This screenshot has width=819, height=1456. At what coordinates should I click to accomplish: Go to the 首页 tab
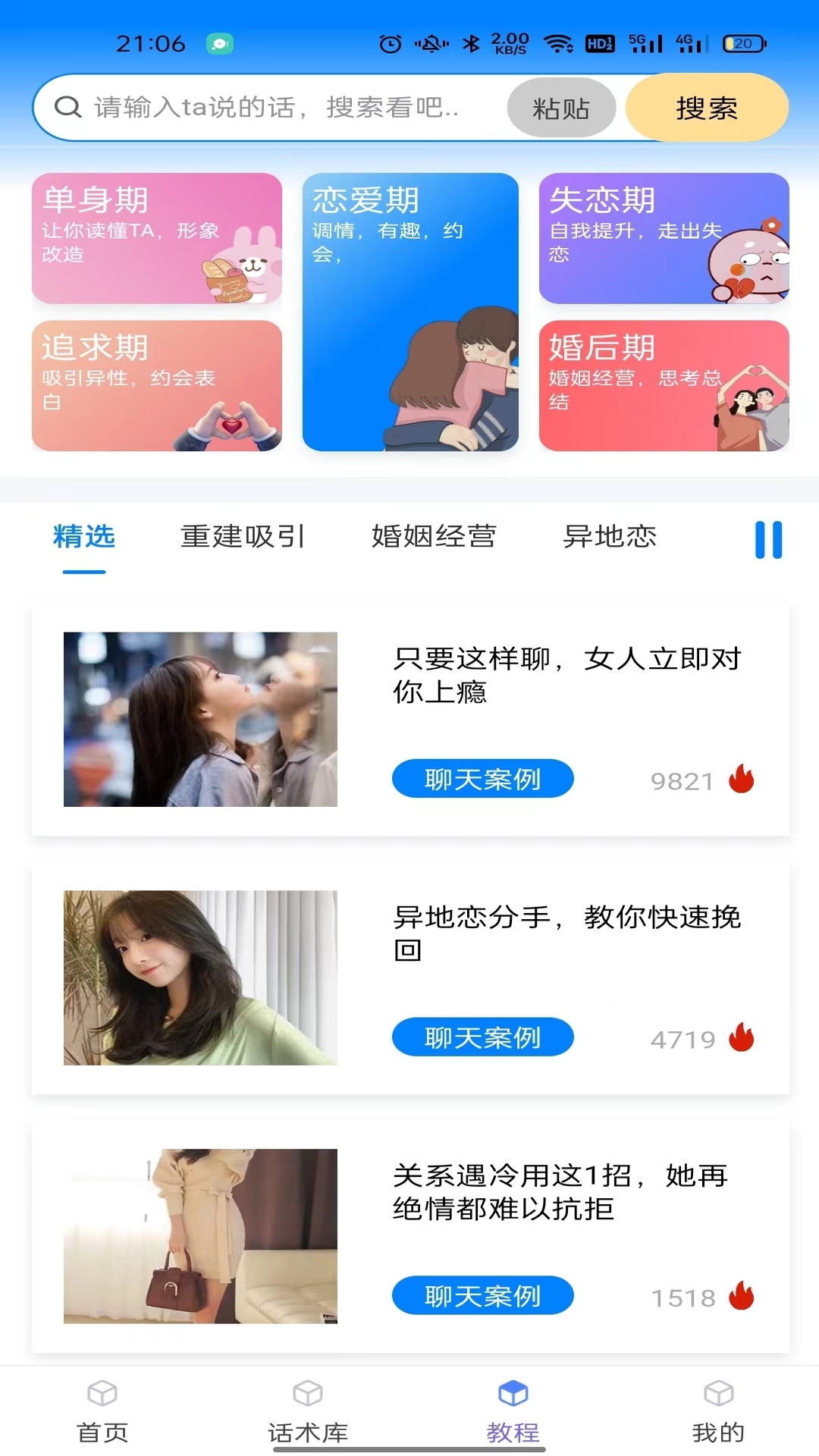point(102,1411)
